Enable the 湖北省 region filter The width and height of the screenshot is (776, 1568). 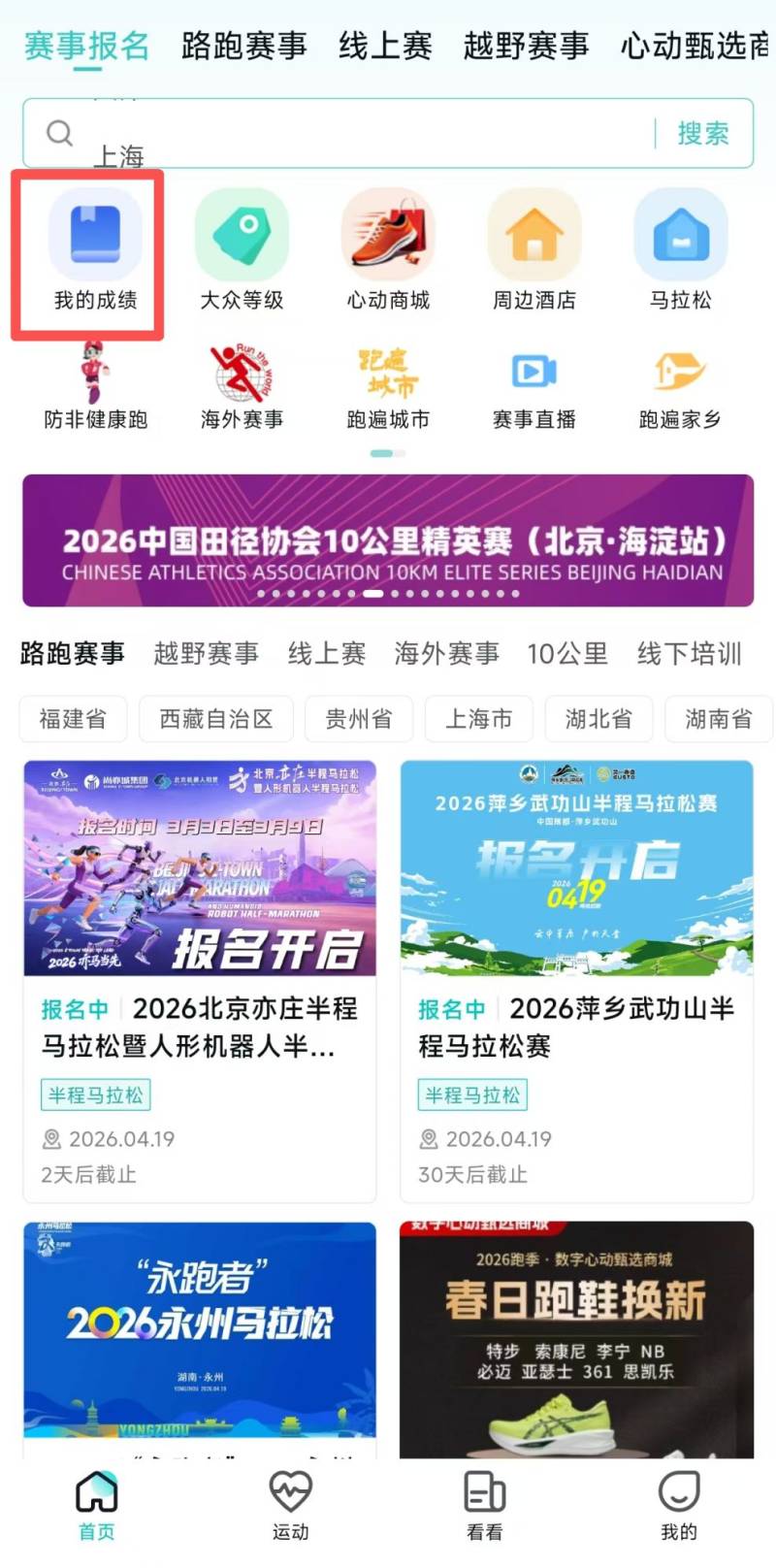598,719
